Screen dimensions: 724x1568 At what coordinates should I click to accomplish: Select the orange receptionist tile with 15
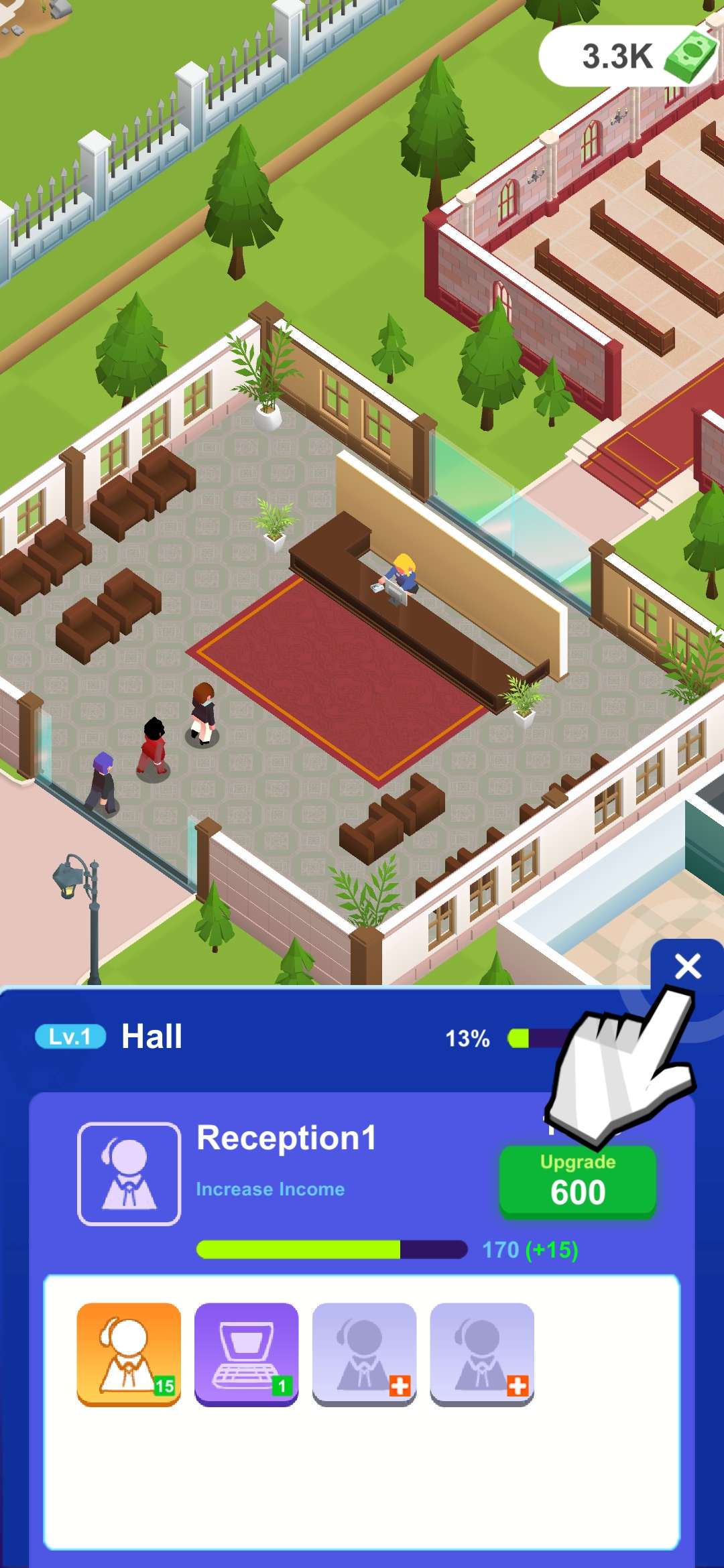point(129,1354)
